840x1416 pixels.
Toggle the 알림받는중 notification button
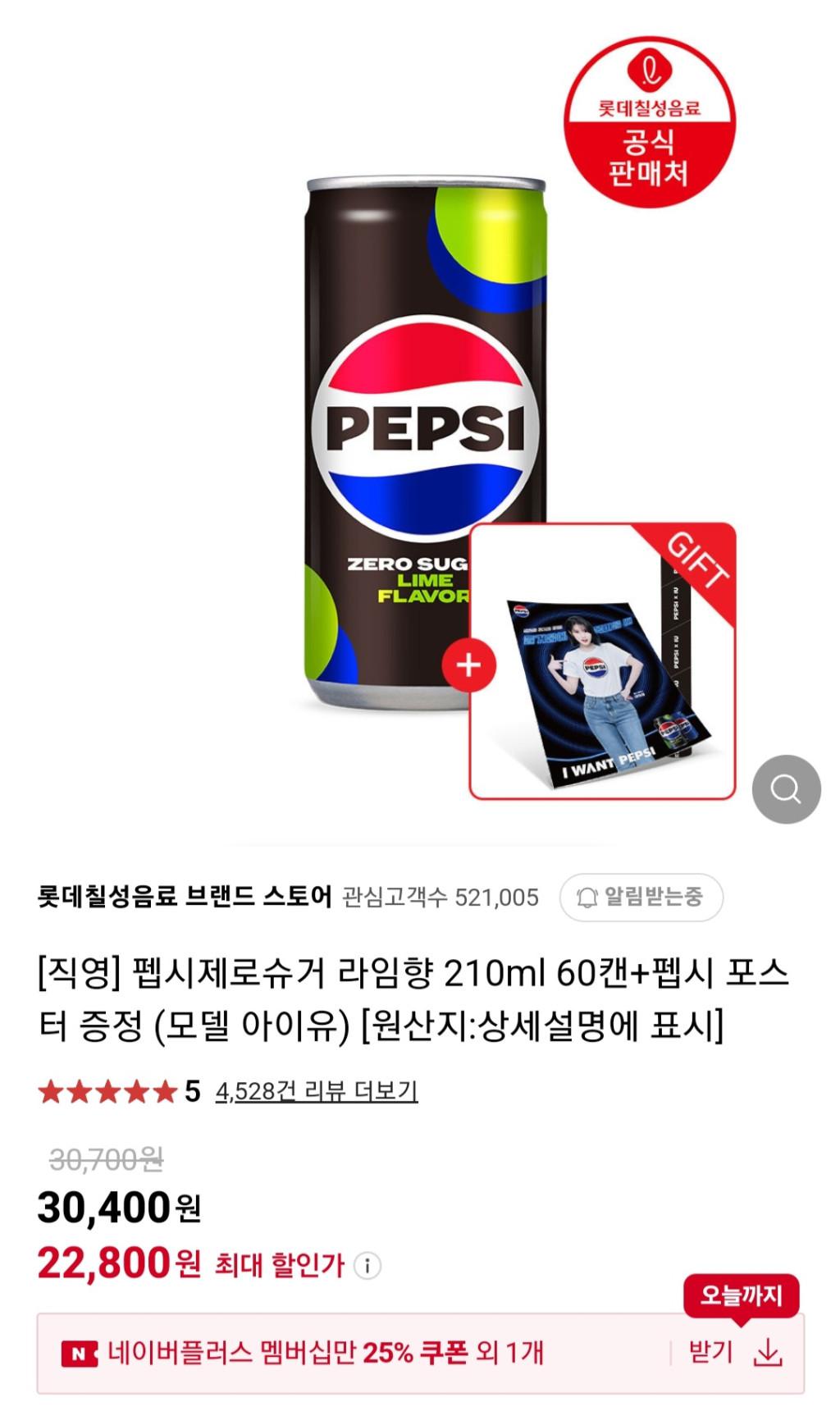coord(641,897)
